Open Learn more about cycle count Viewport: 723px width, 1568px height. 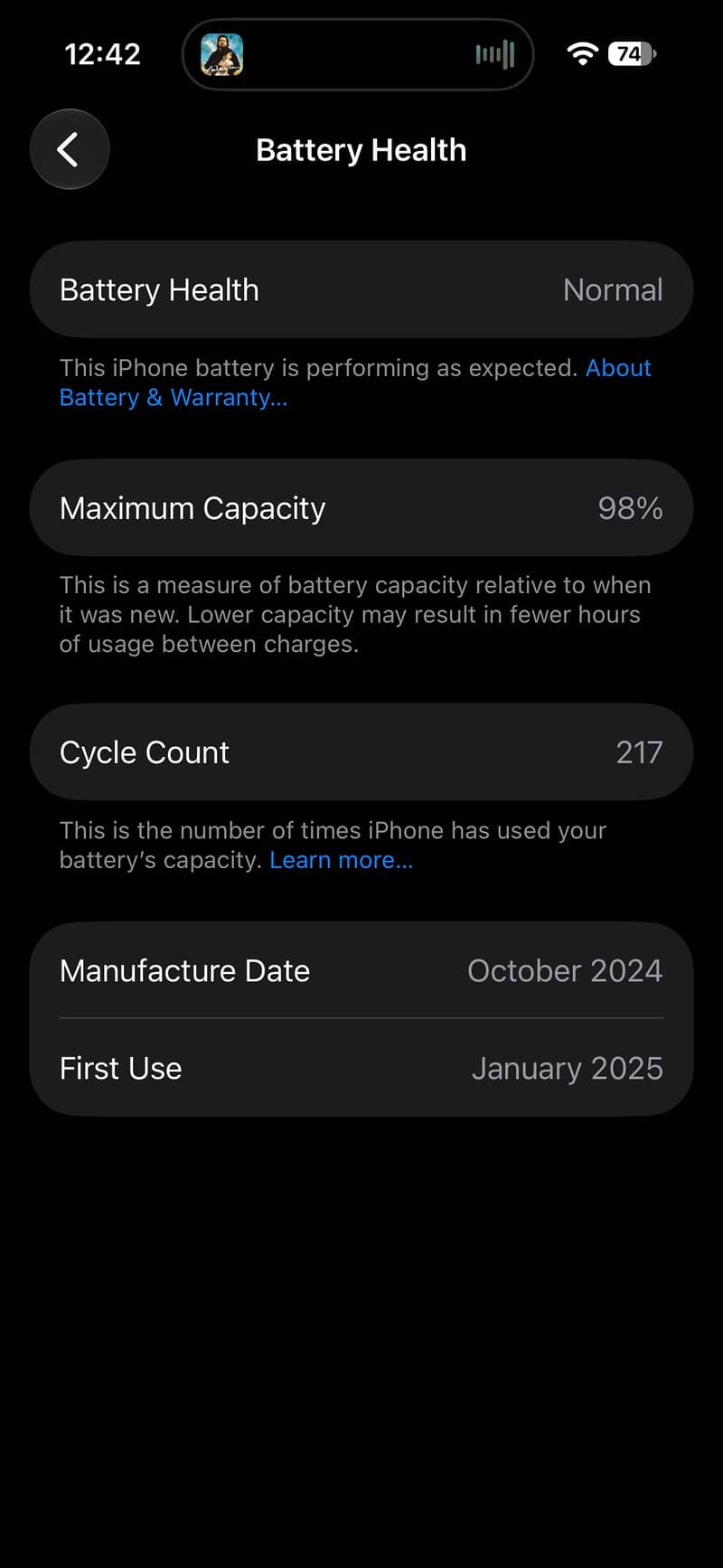[x=341, y=860]
